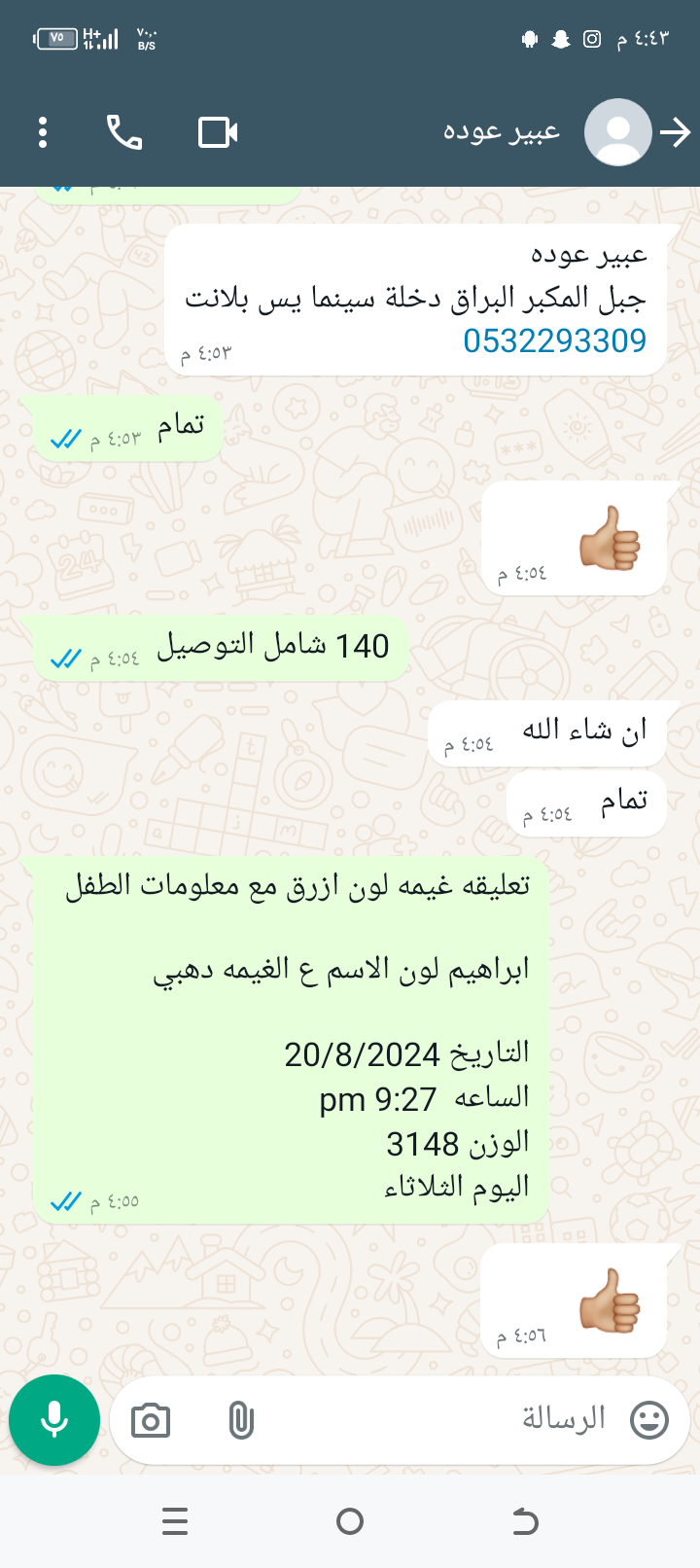Start a video call with عبير عوده

click(218, 132)
